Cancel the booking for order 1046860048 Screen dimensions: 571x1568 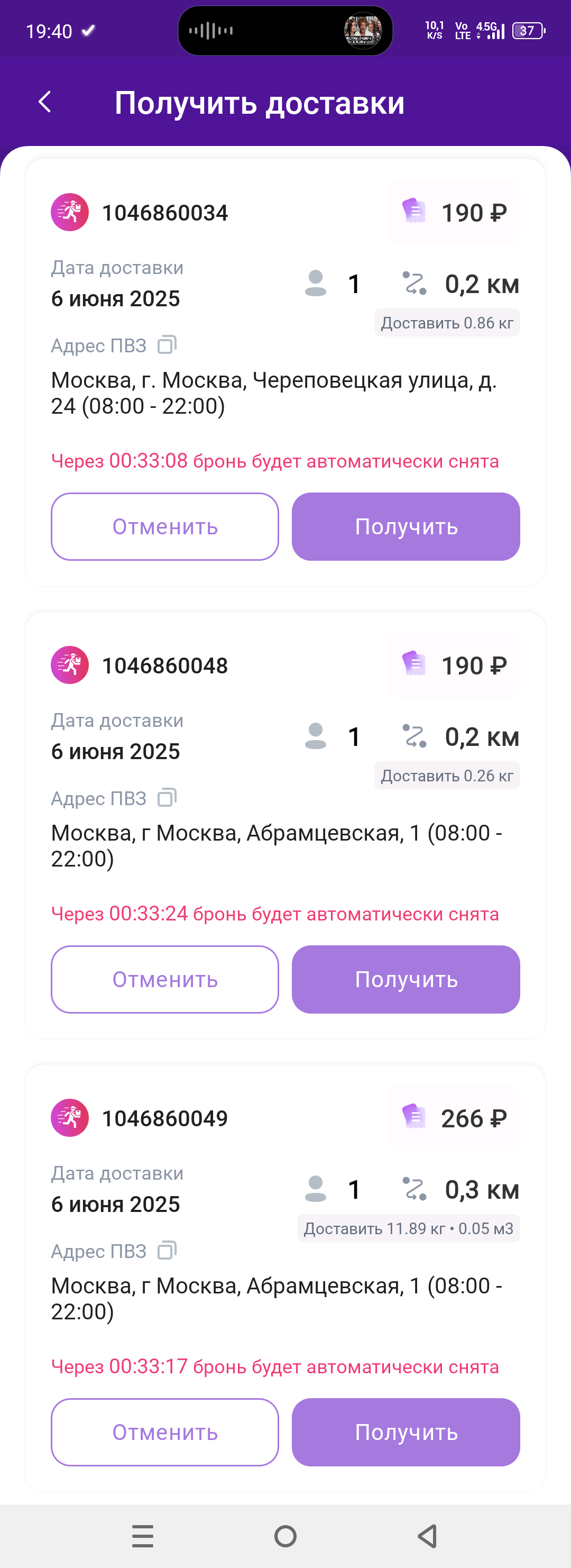(x=165, y=979)
